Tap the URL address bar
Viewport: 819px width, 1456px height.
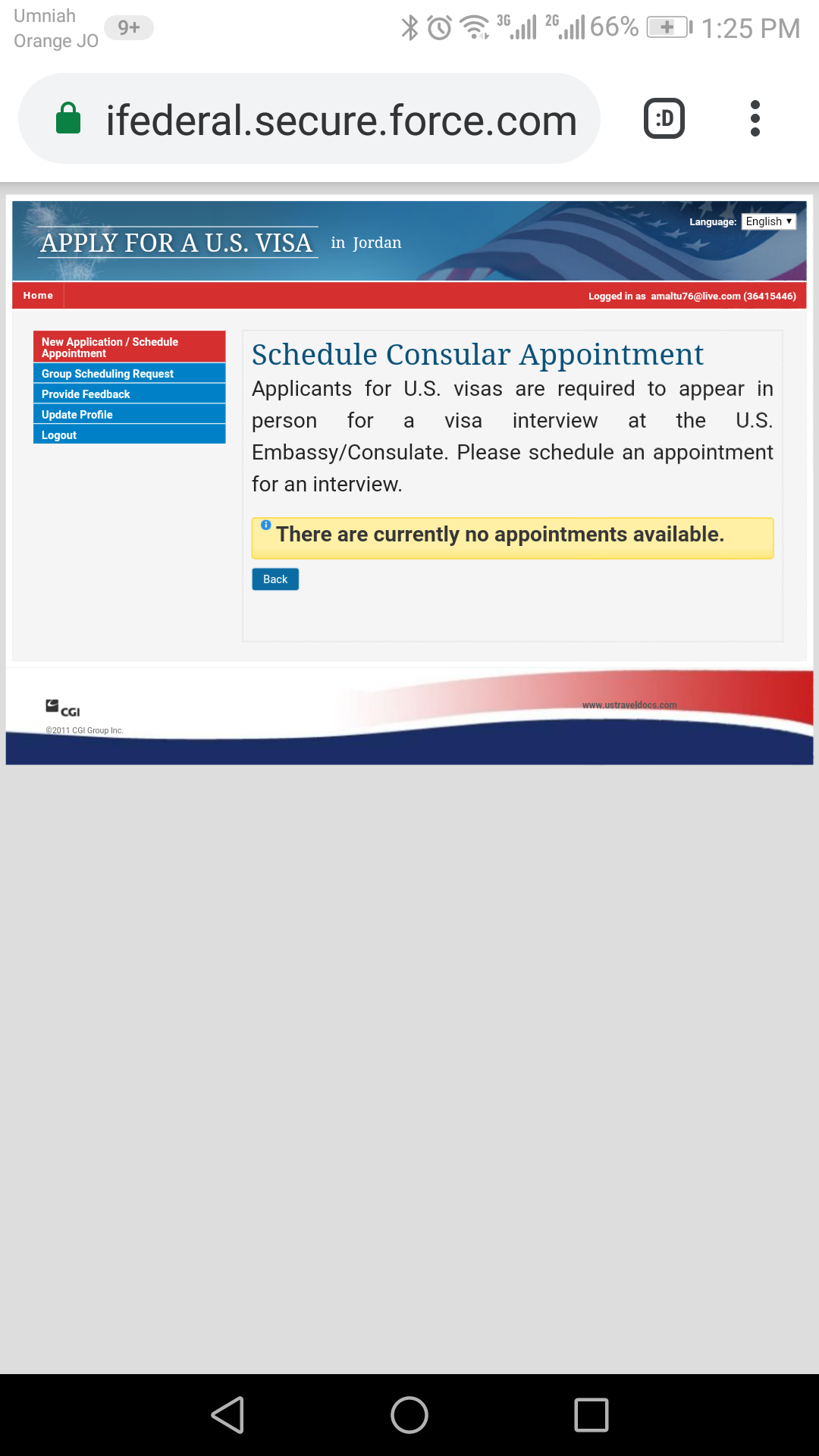coord(309,119)
